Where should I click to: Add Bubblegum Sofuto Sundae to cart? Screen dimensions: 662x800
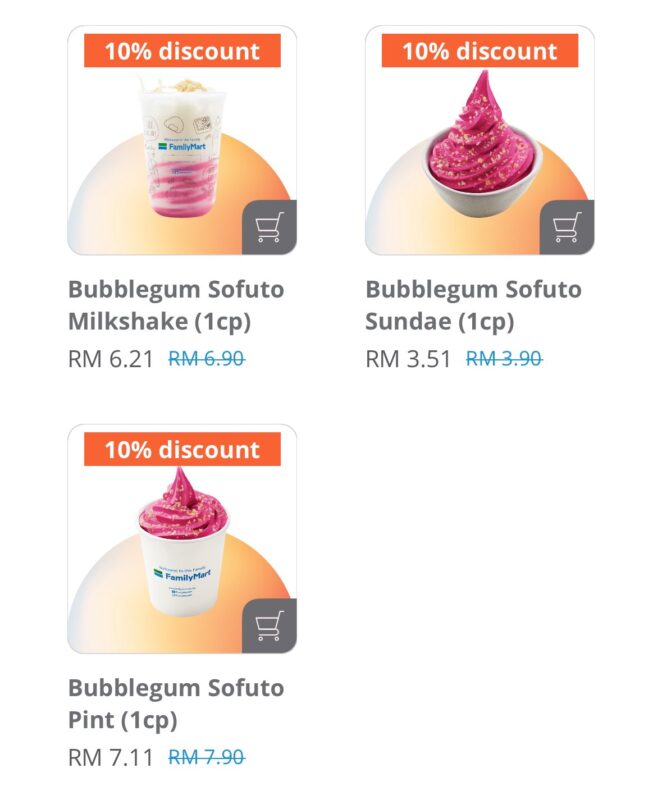(566, 228)
